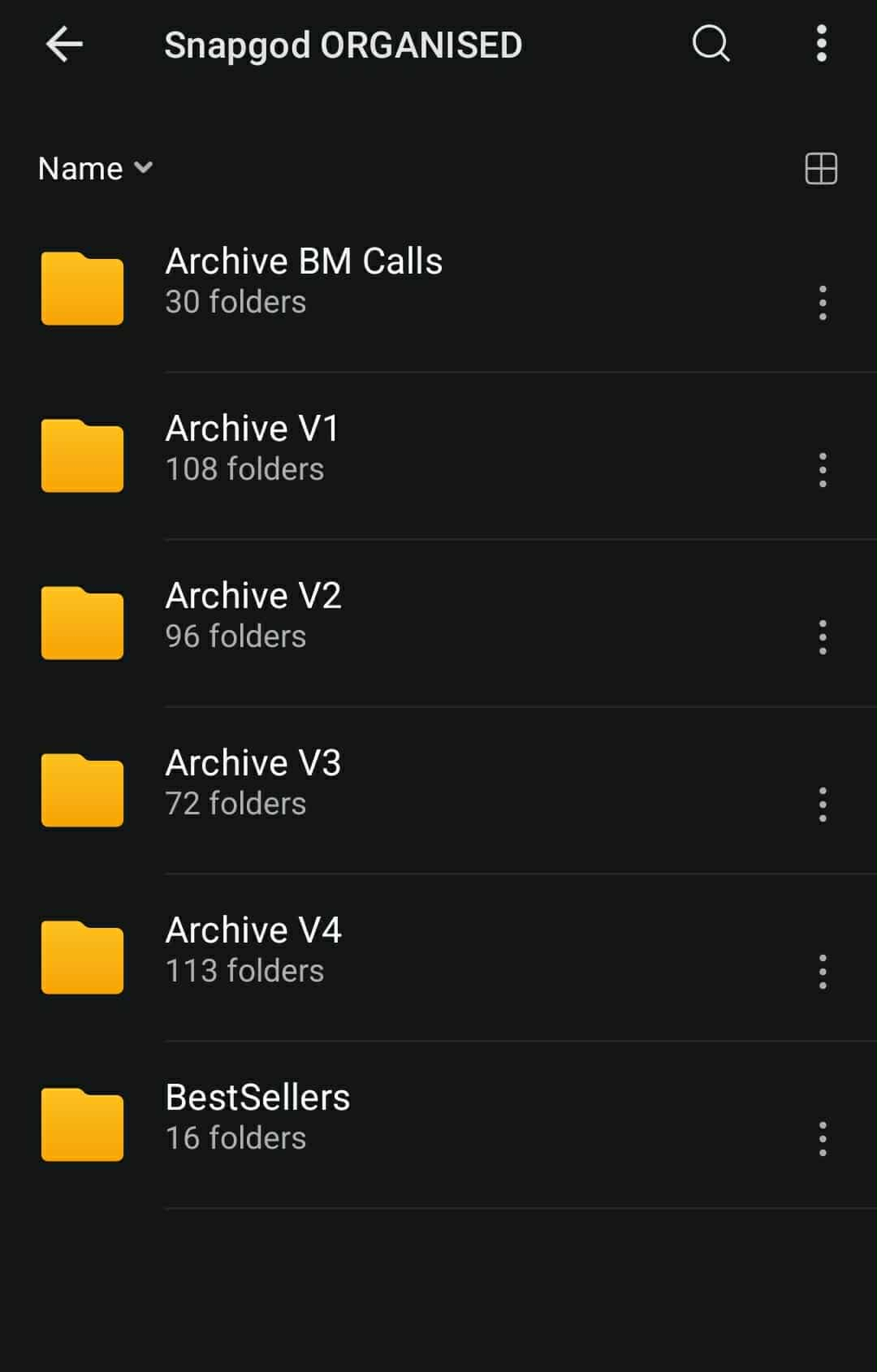
Task: Show more options for Archive V2
Action: (823, 637)
